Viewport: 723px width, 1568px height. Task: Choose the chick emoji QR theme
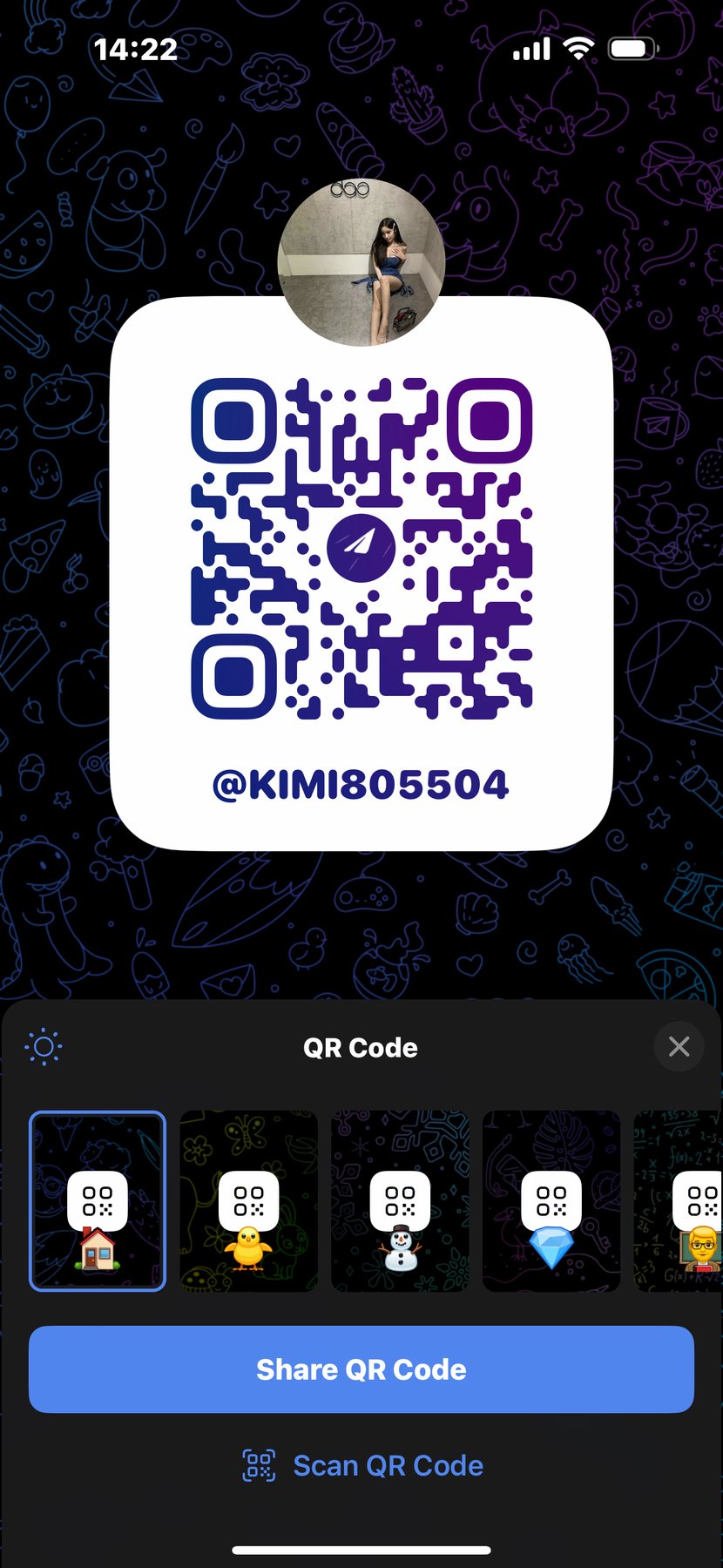(248, 1200)
